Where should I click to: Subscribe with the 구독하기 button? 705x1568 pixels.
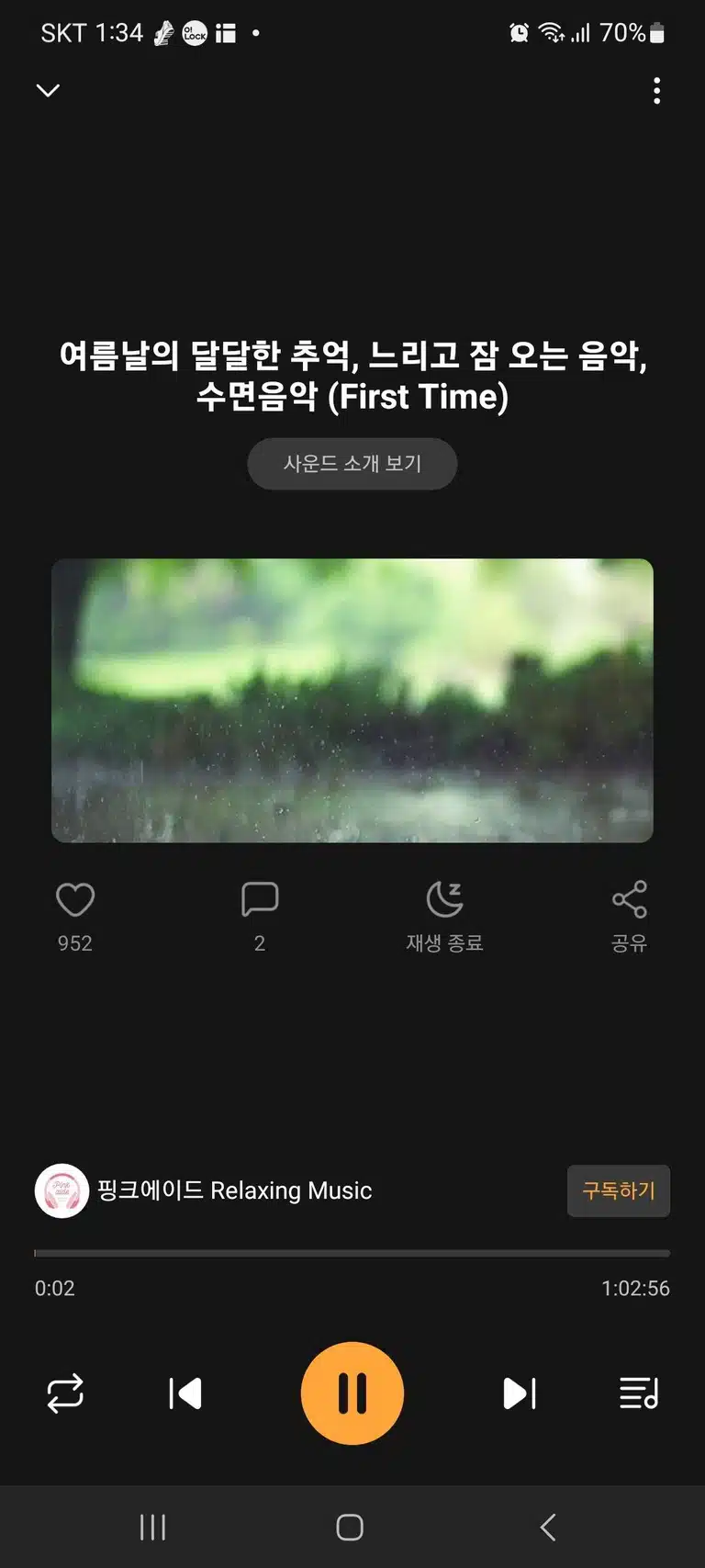click(619, 1190)
